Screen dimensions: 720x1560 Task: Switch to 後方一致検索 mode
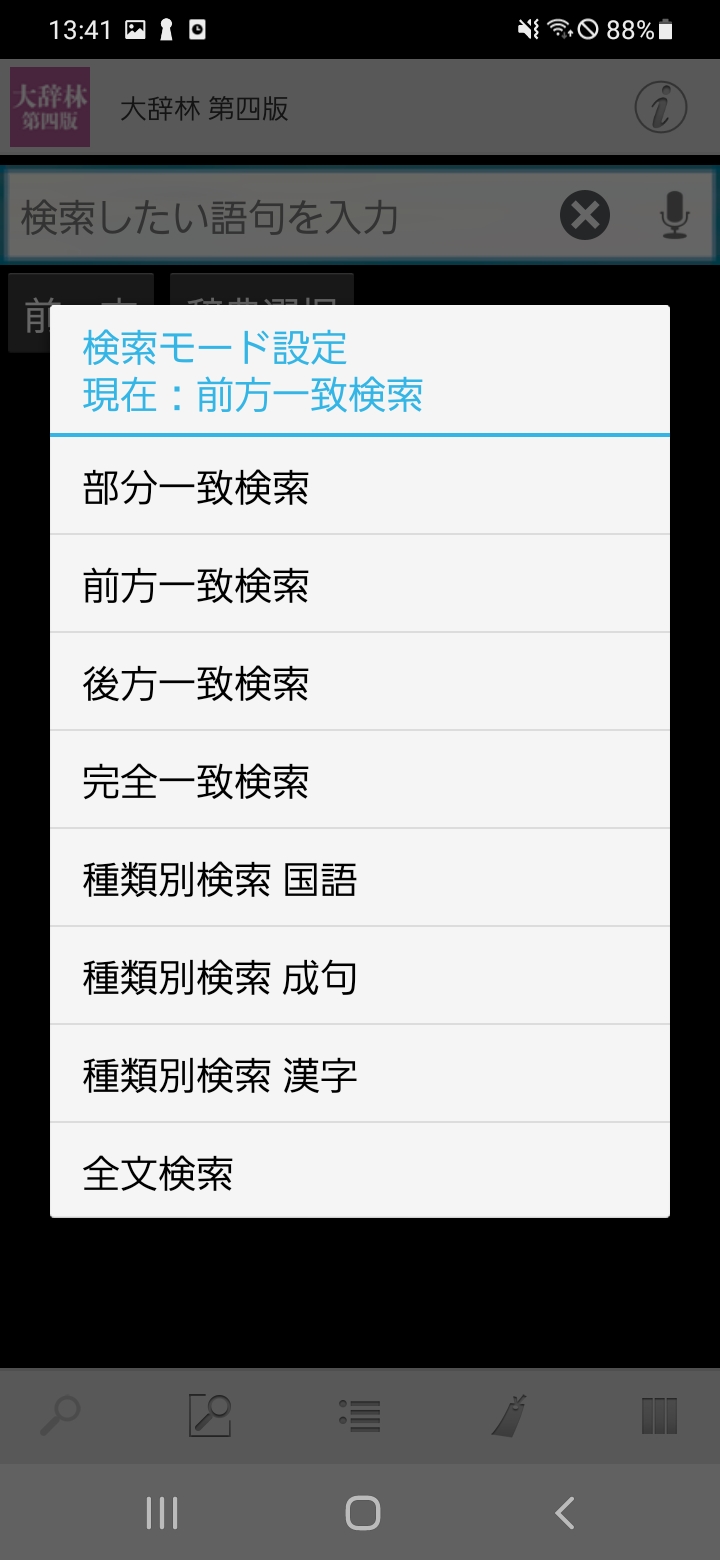point(360,684)
